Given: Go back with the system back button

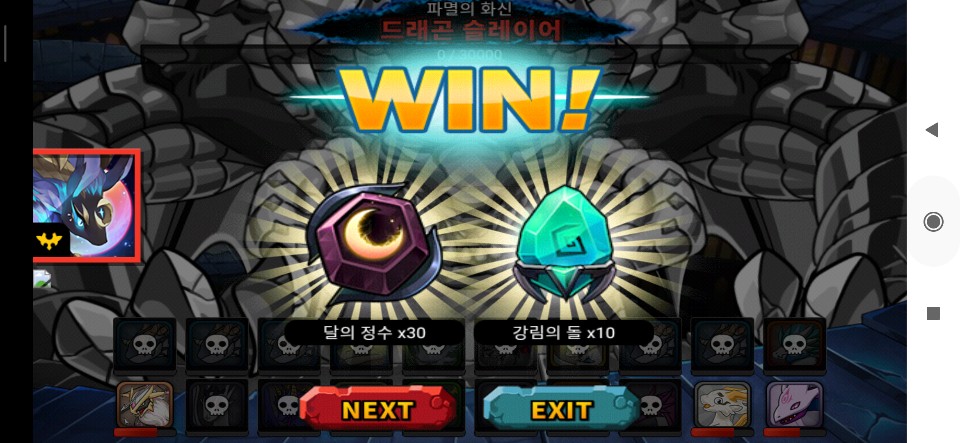Looking at the screenshot, I should (x=932, y=130).
